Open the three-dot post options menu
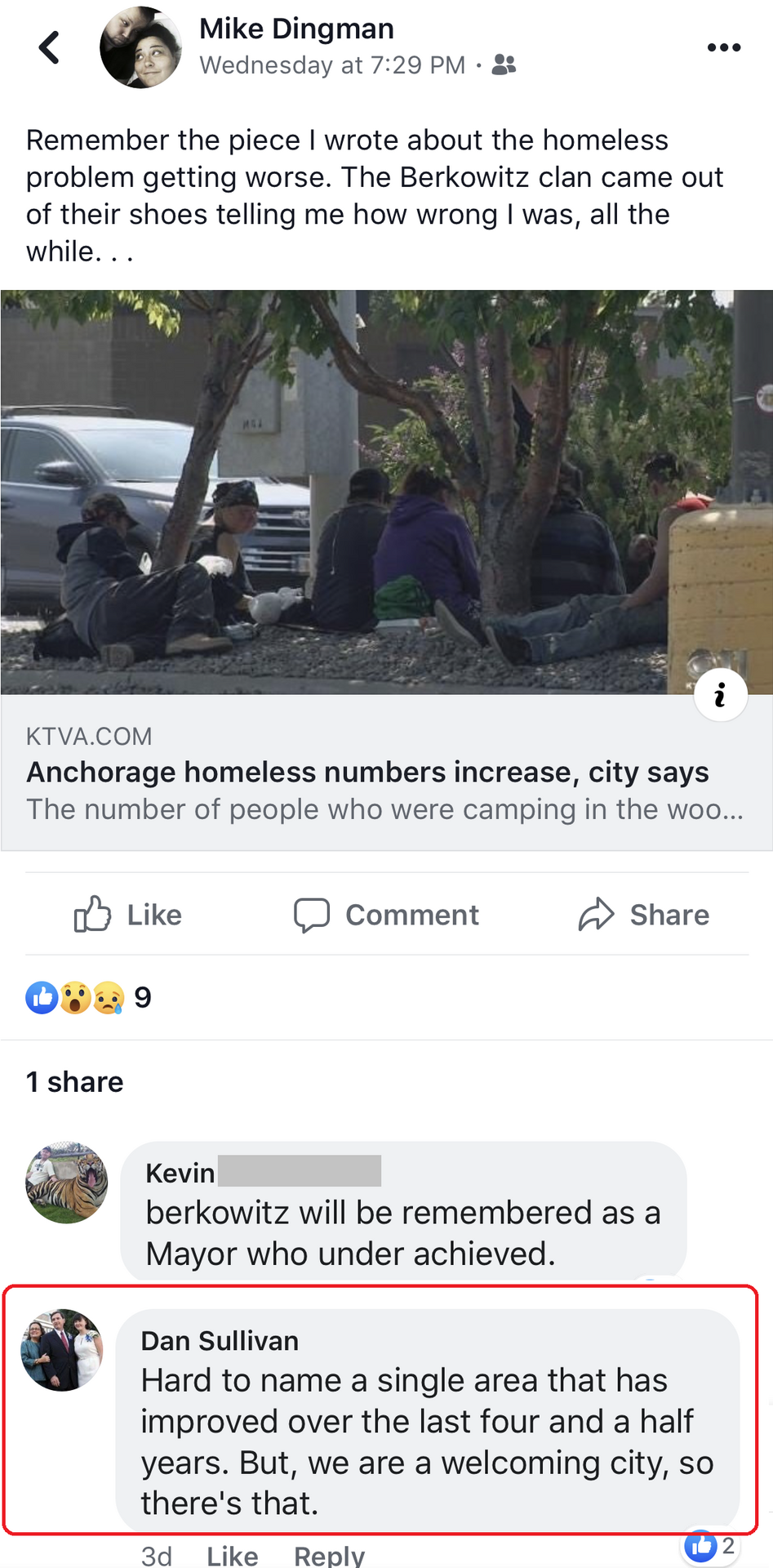 click(x=723, y=47)
